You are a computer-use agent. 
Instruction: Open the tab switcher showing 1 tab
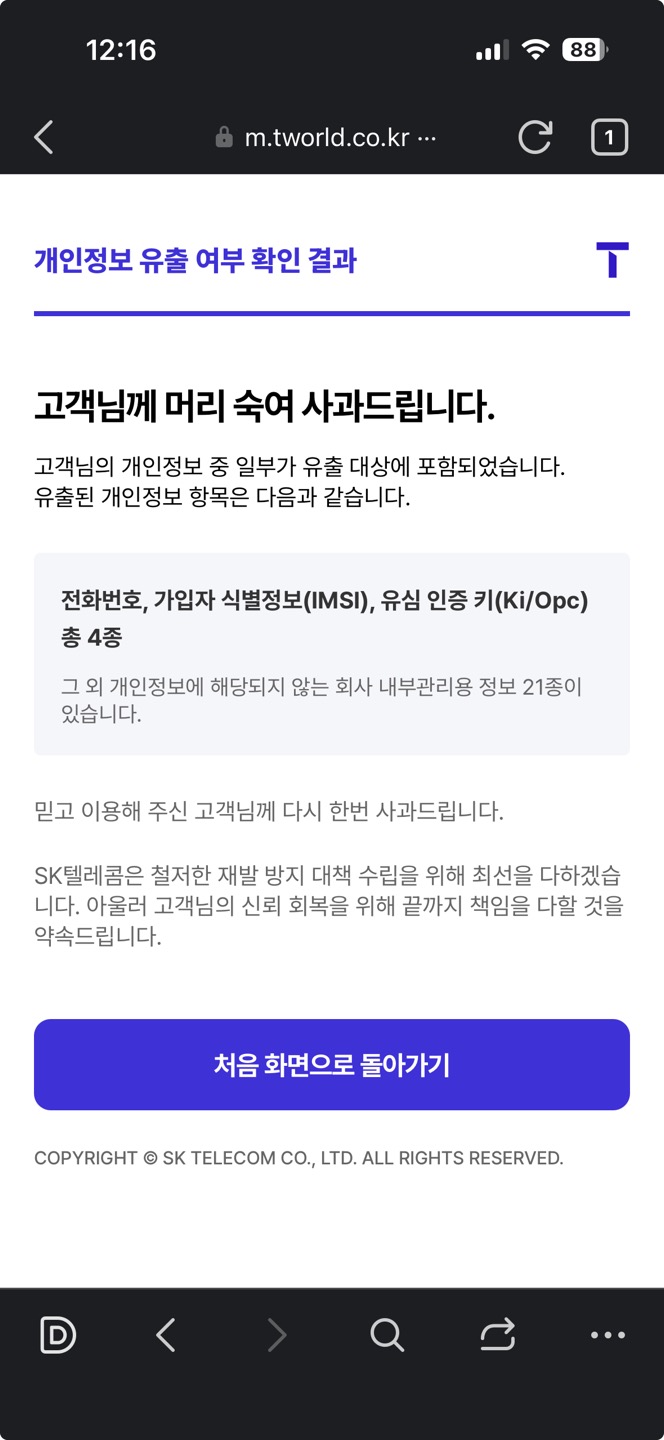(609, 137)
